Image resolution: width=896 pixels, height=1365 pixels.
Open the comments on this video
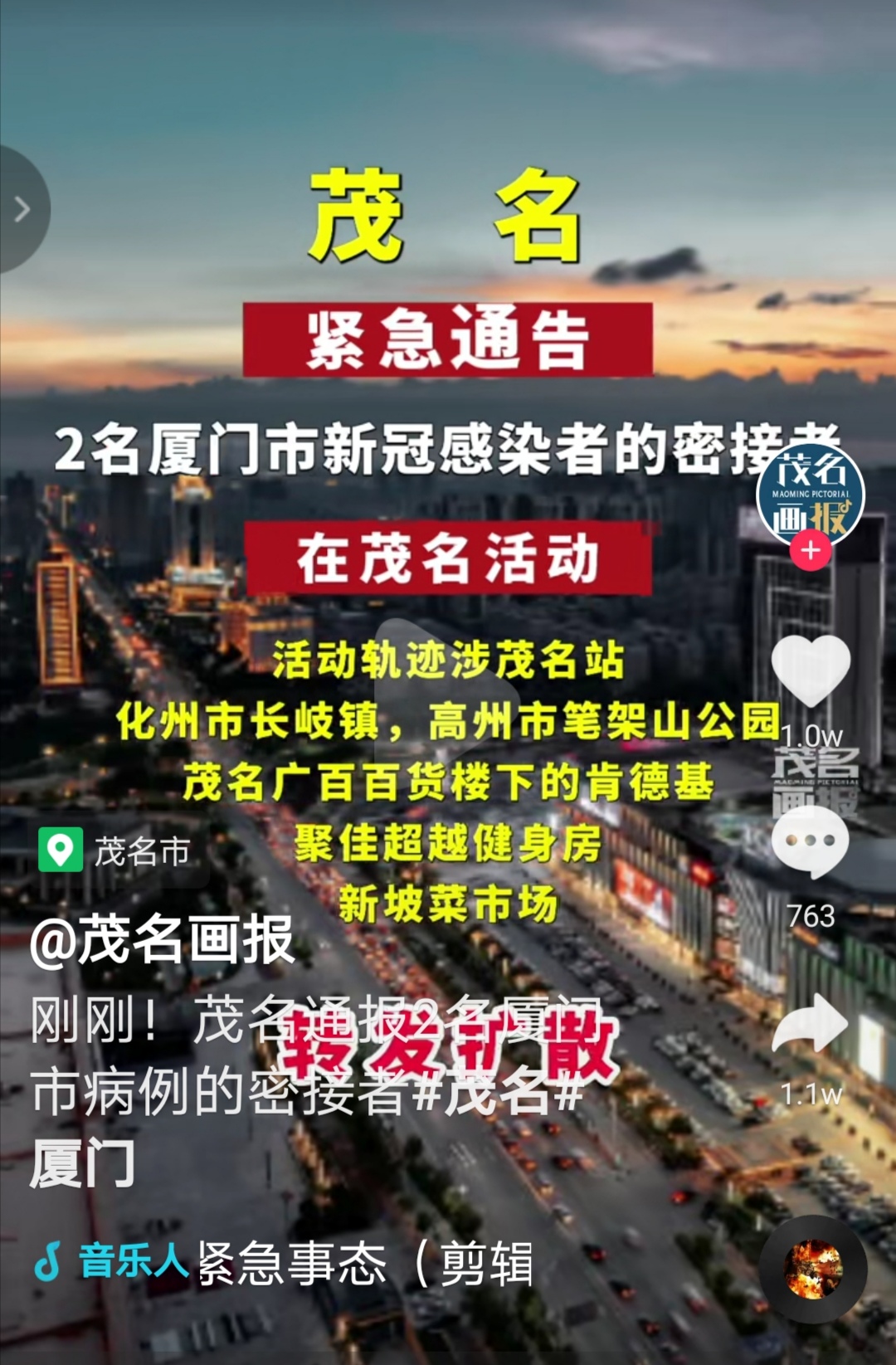click(x=811, y=842)
